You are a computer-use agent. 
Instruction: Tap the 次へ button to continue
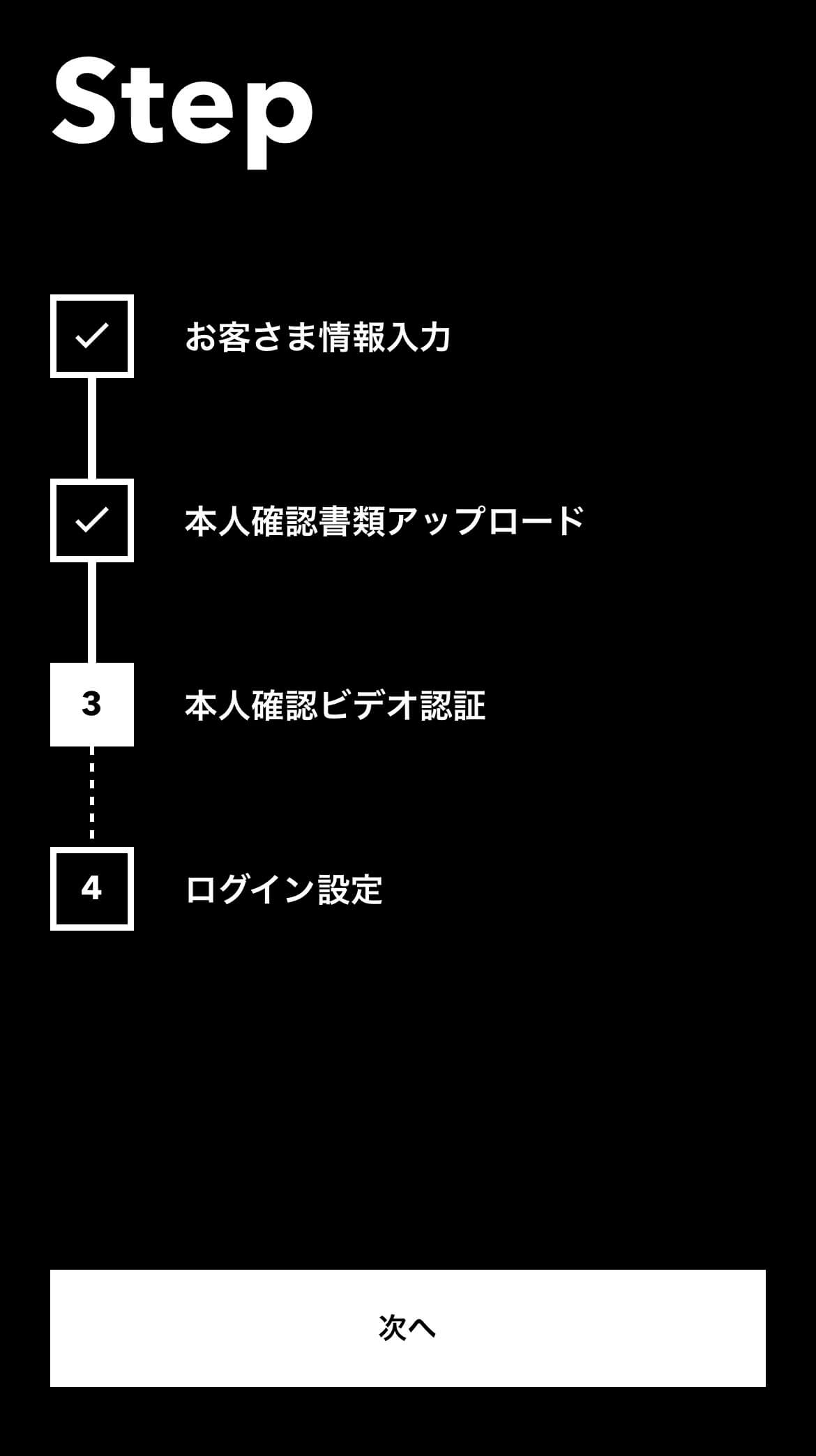[408, 1328]
